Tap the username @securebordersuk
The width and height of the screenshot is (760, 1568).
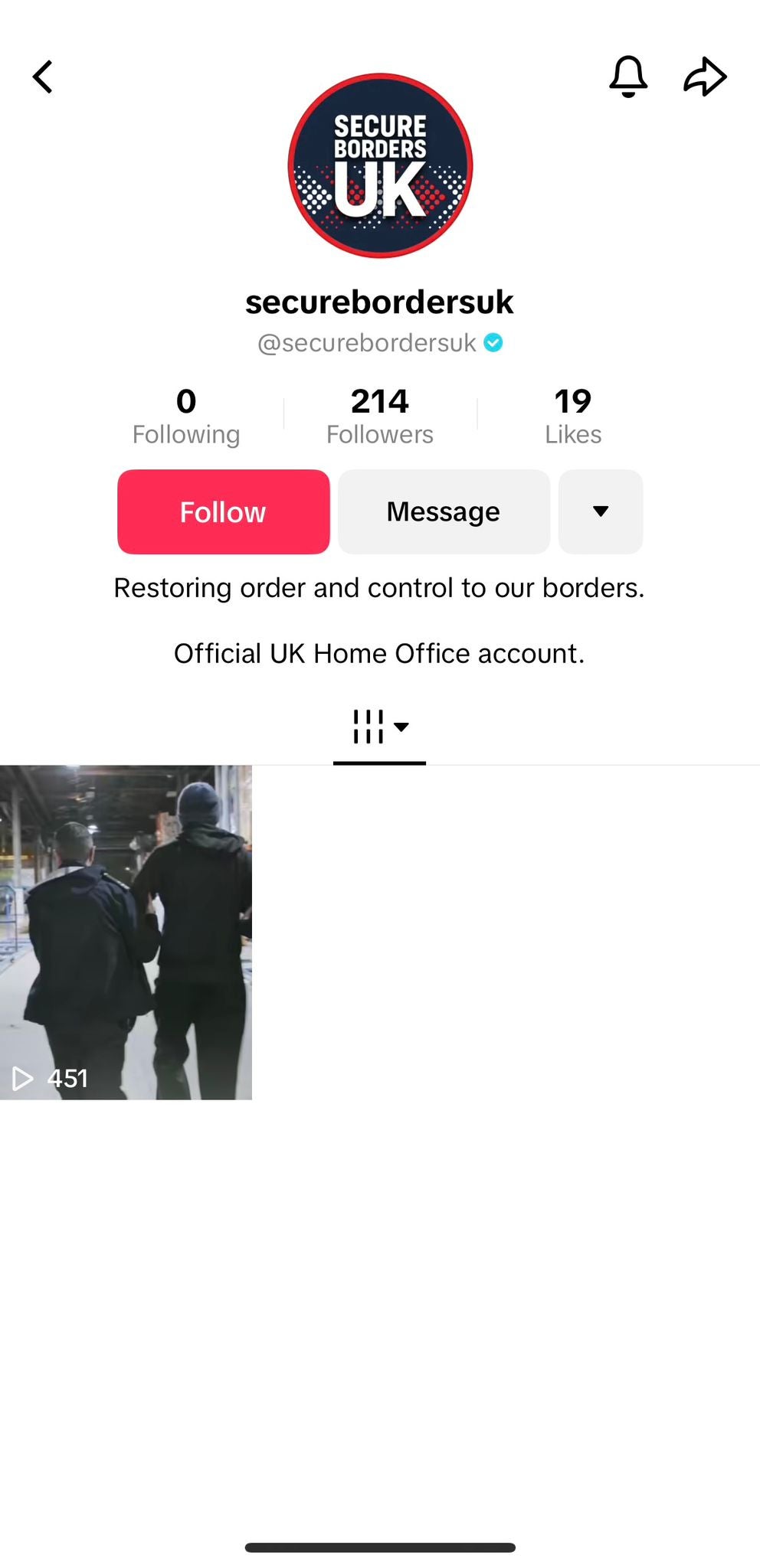366,343
